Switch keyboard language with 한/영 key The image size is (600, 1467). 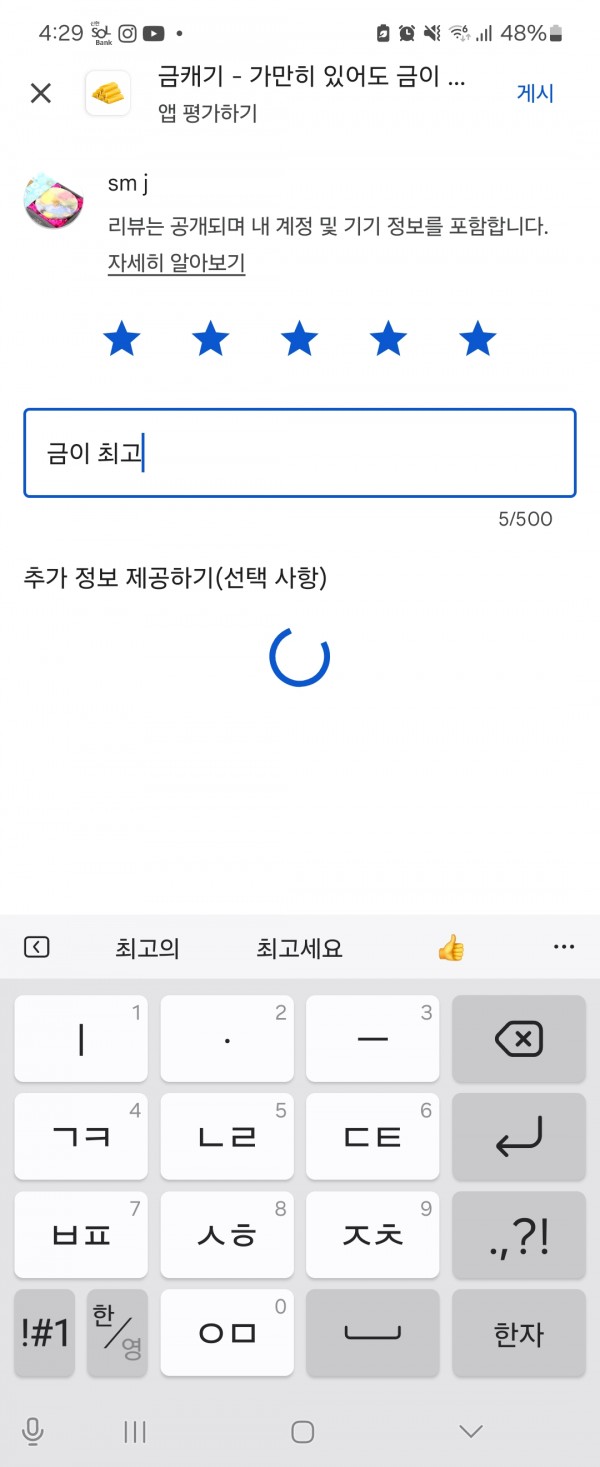(x=117, y=1332)
